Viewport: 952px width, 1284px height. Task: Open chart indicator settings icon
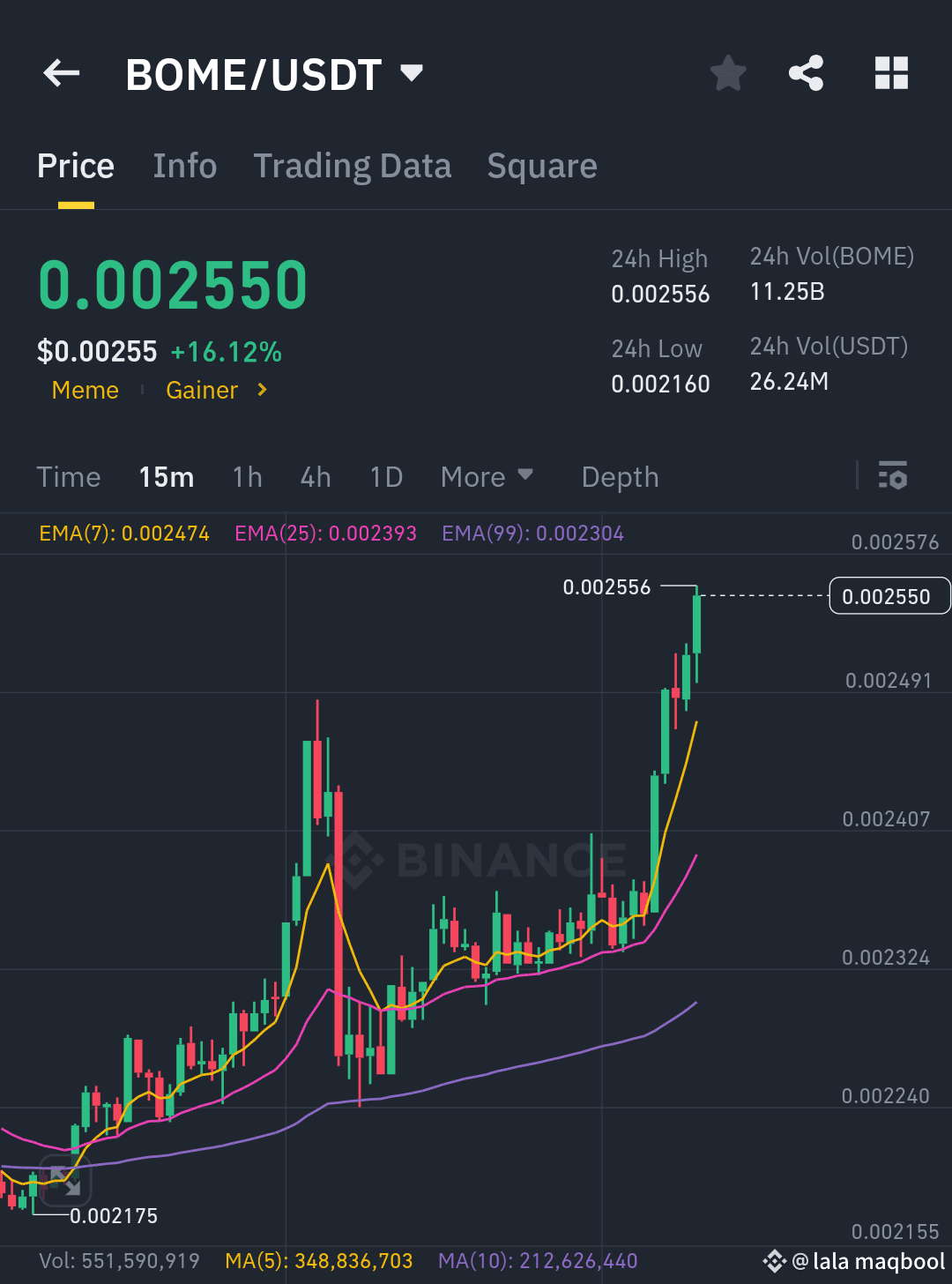point(894,476)
